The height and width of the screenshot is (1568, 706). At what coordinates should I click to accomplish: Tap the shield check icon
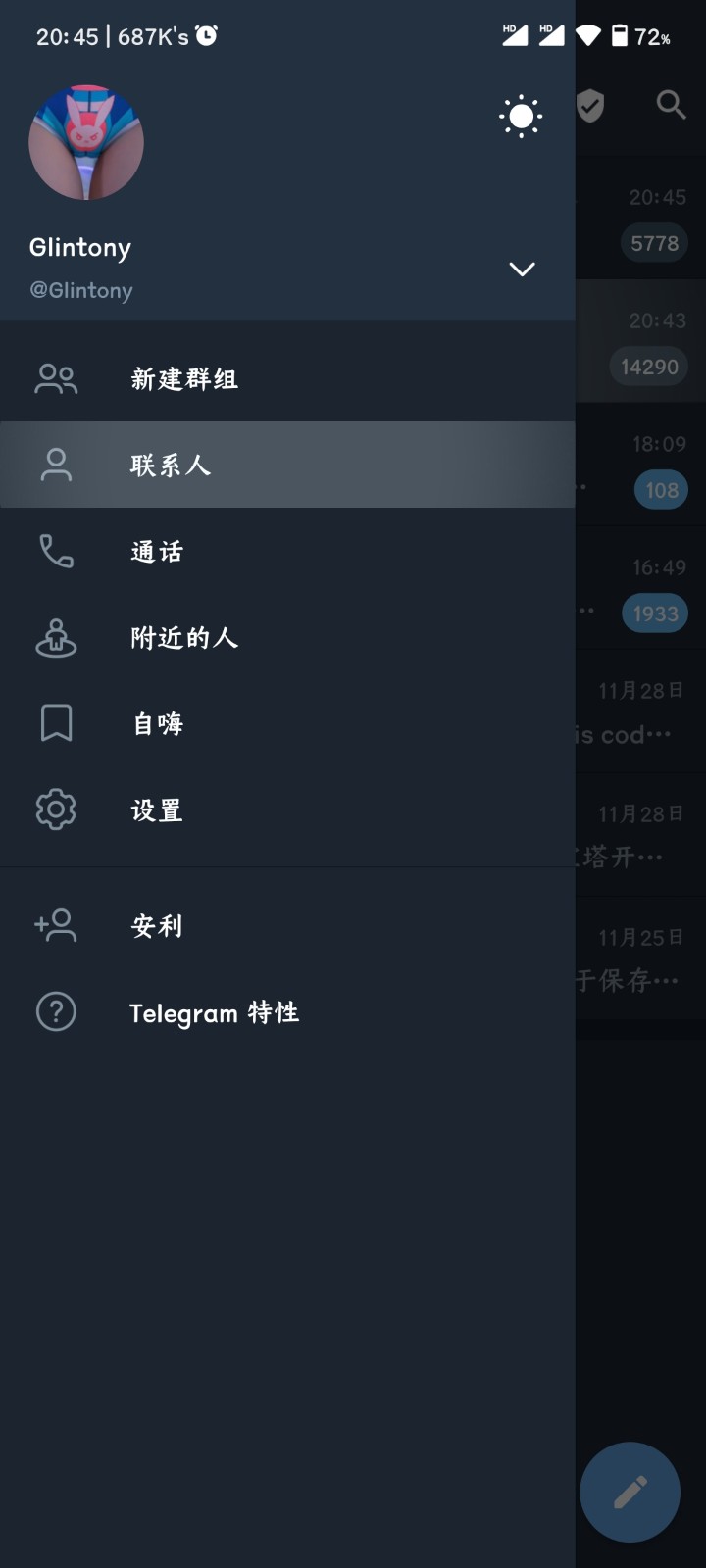coord(590,105)
